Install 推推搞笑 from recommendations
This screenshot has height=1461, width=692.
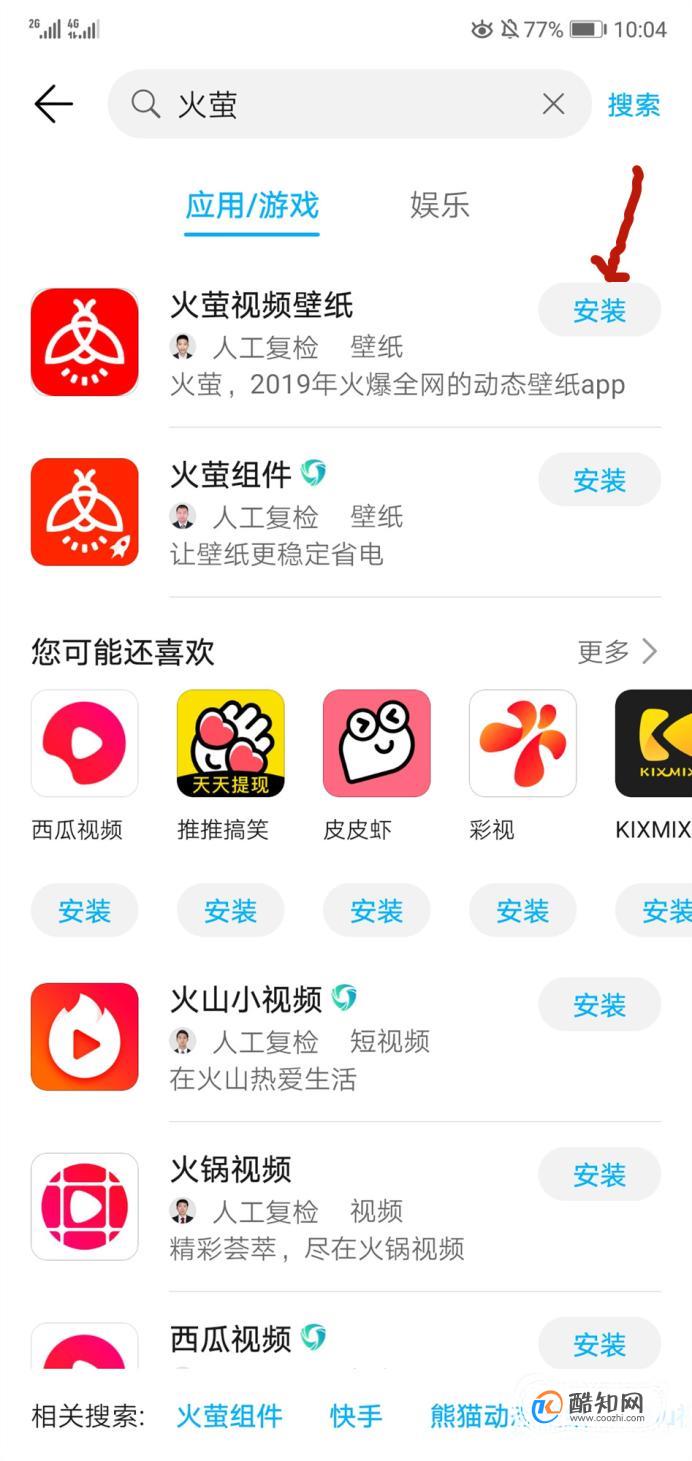[230, 911]
